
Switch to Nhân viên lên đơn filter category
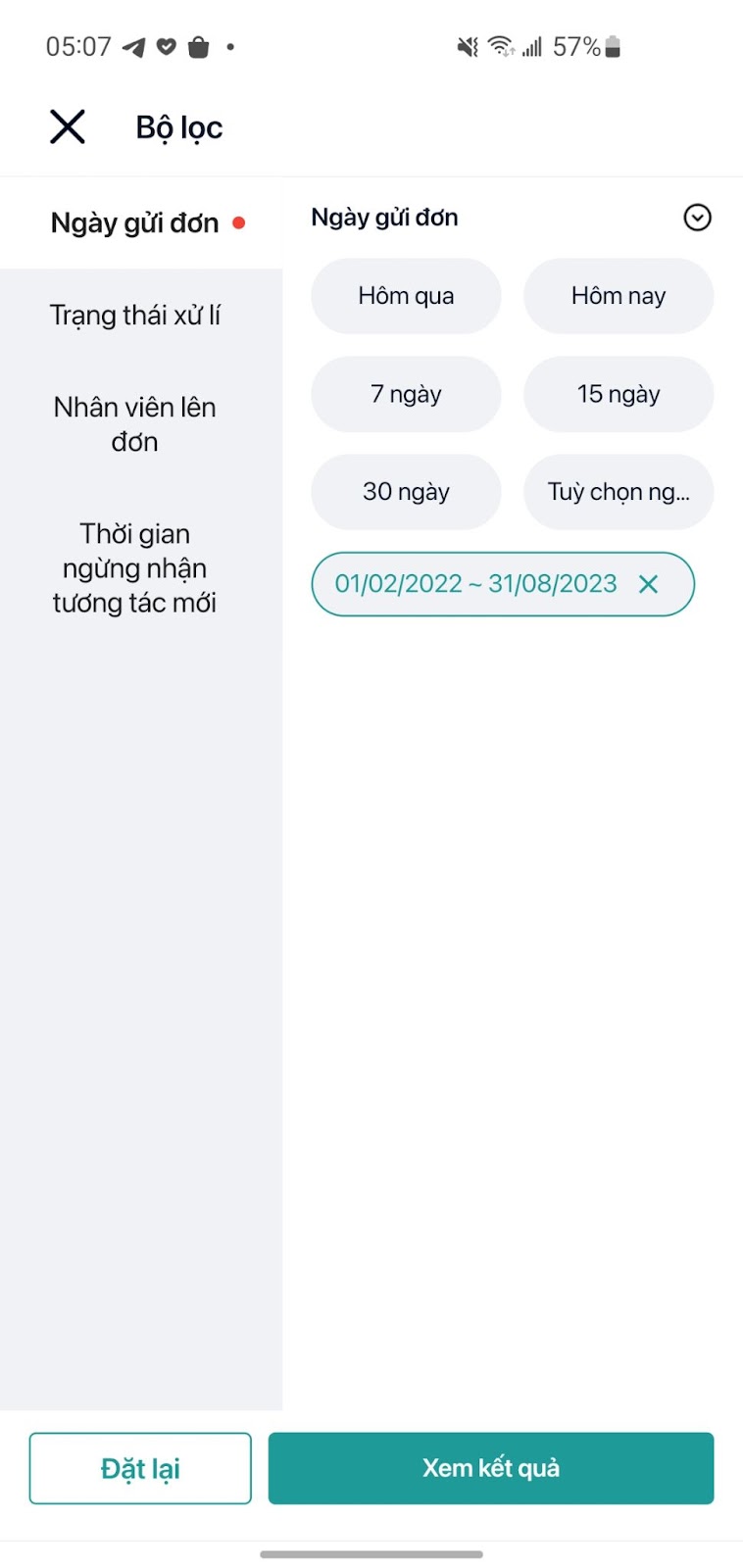(135, 424)
